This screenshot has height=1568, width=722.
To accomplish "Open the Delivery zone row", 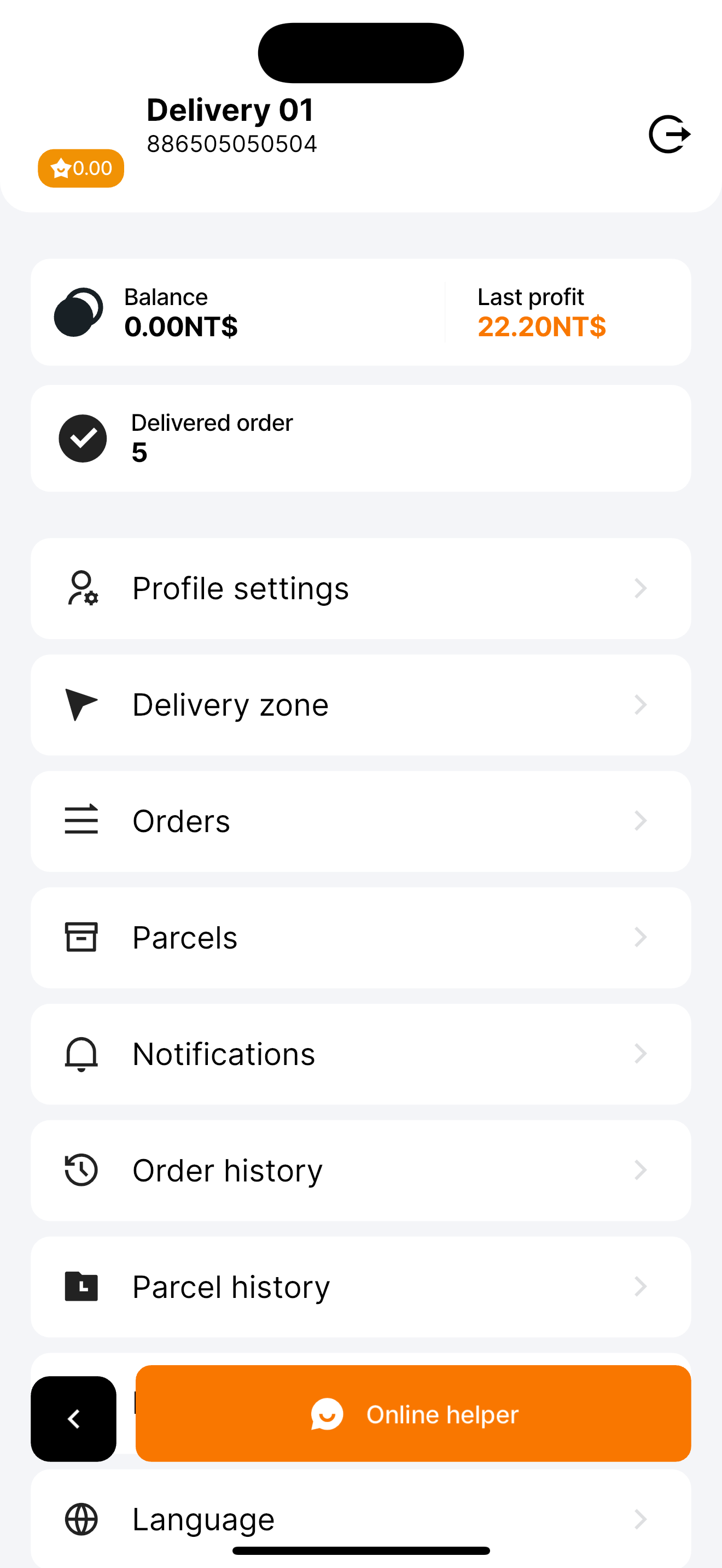I will click(x=361, y=705).
